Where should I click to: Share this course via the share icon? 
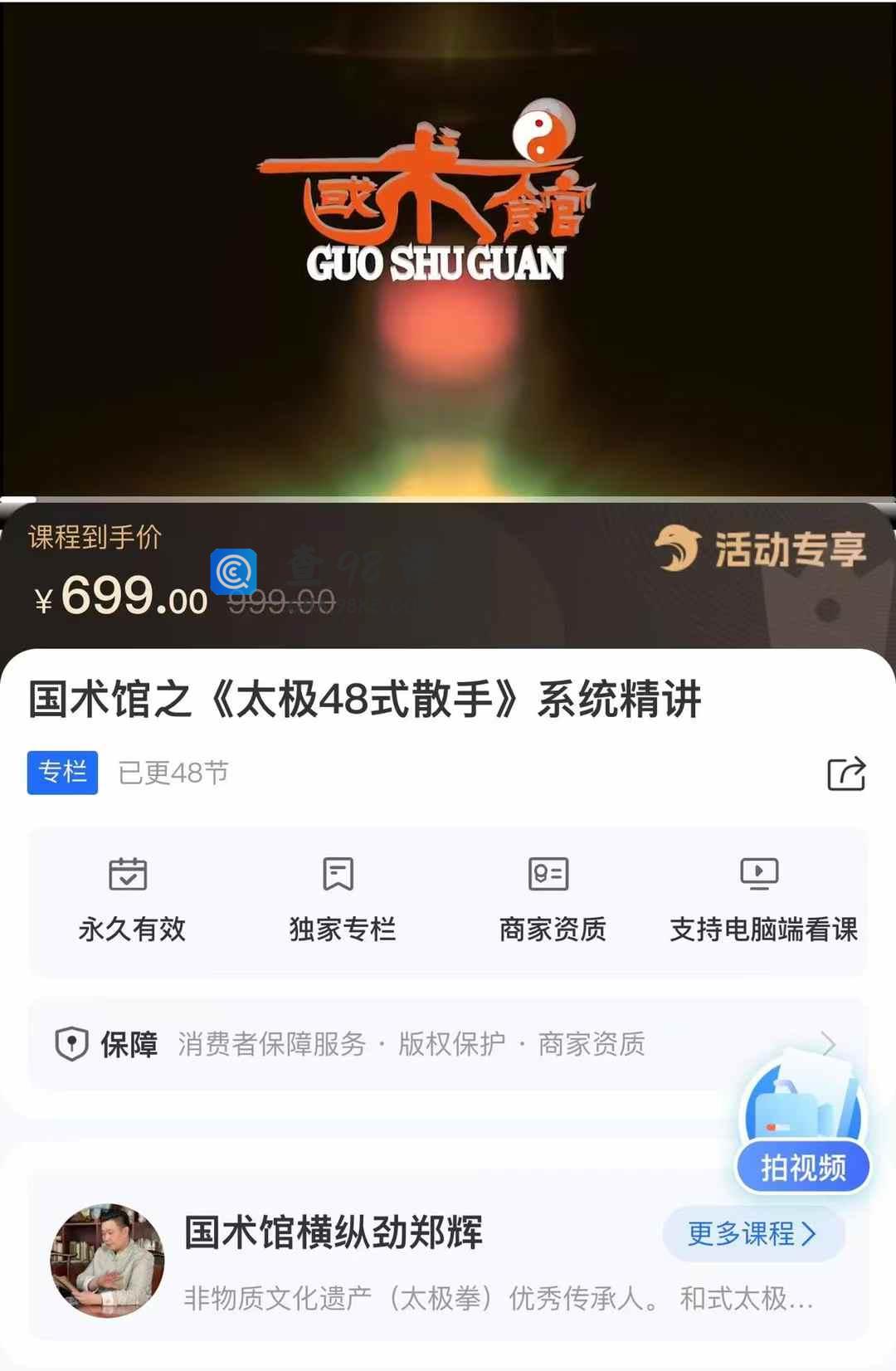click(x=846, y=773)
